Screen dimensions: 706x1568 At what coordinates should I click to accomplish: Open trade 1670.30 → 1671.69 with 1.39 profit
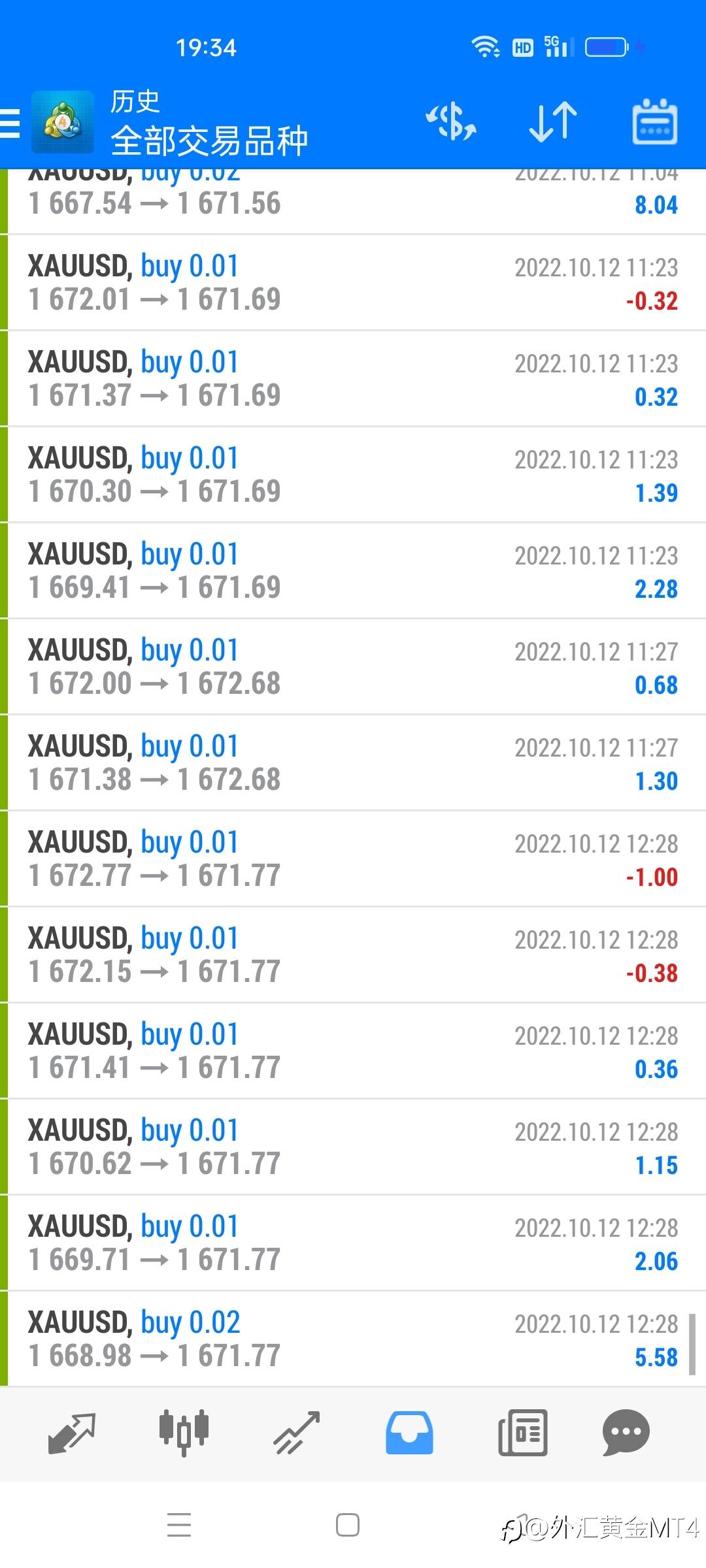click(353, 475)
